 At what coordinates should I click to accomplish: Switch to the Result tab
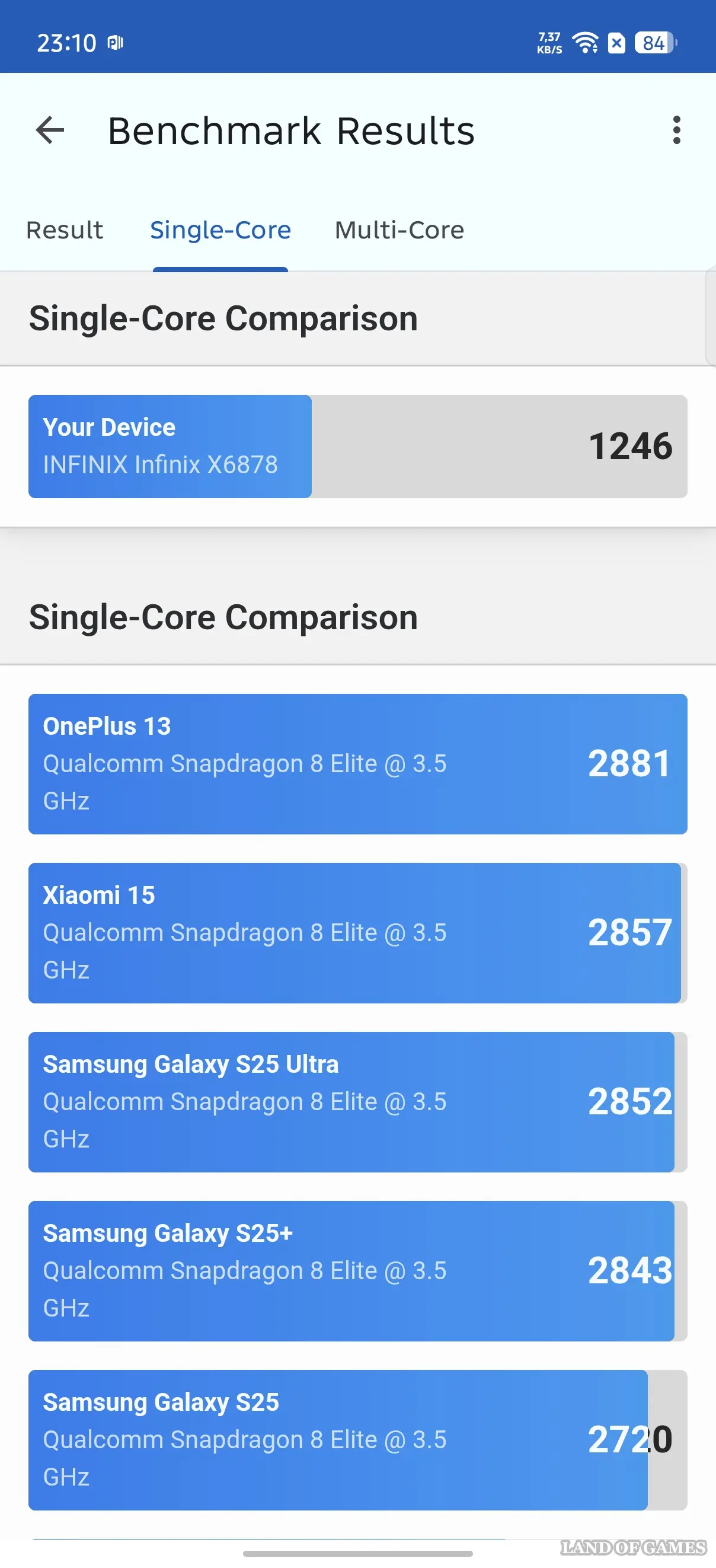(x=65, y=231)
